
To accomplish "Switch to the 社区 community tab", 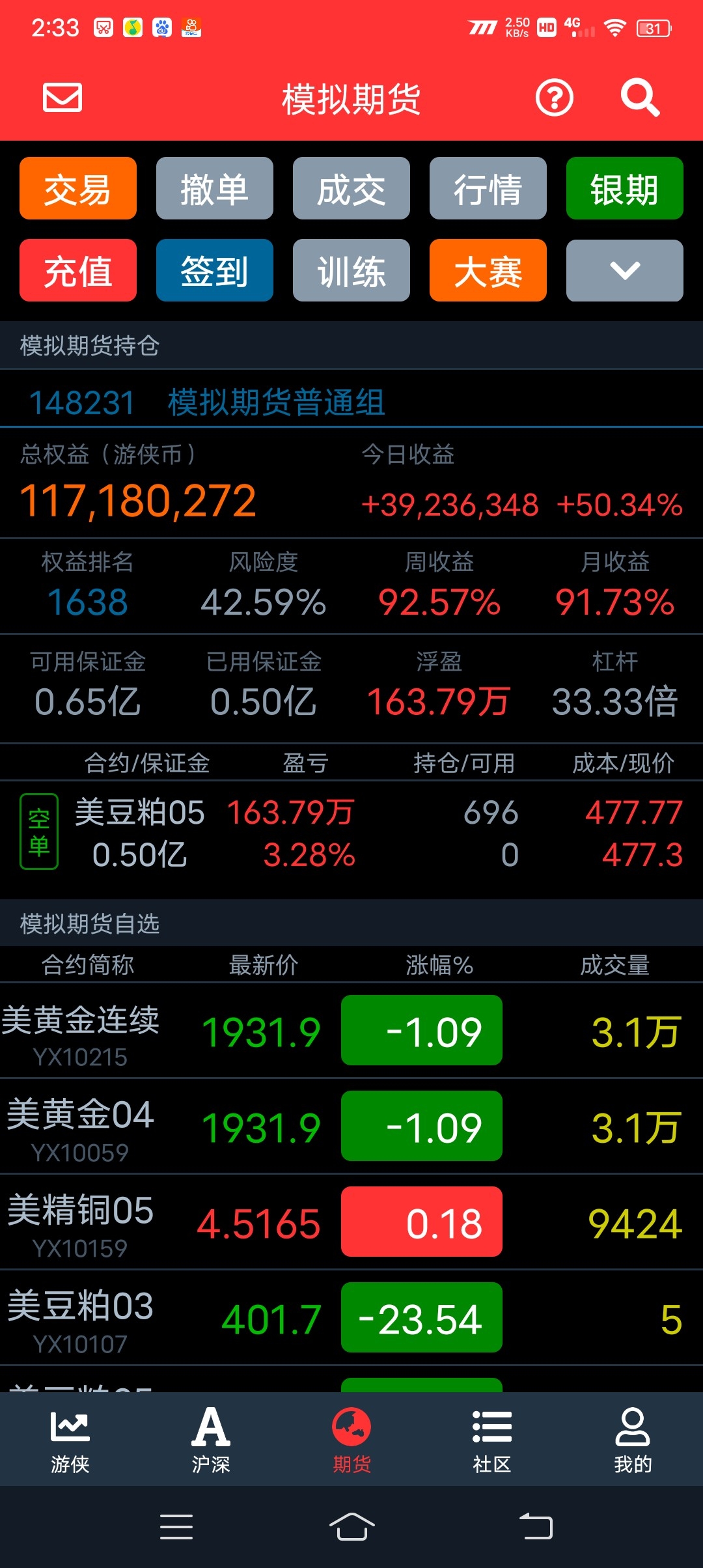I will [x=492, y=1440].
